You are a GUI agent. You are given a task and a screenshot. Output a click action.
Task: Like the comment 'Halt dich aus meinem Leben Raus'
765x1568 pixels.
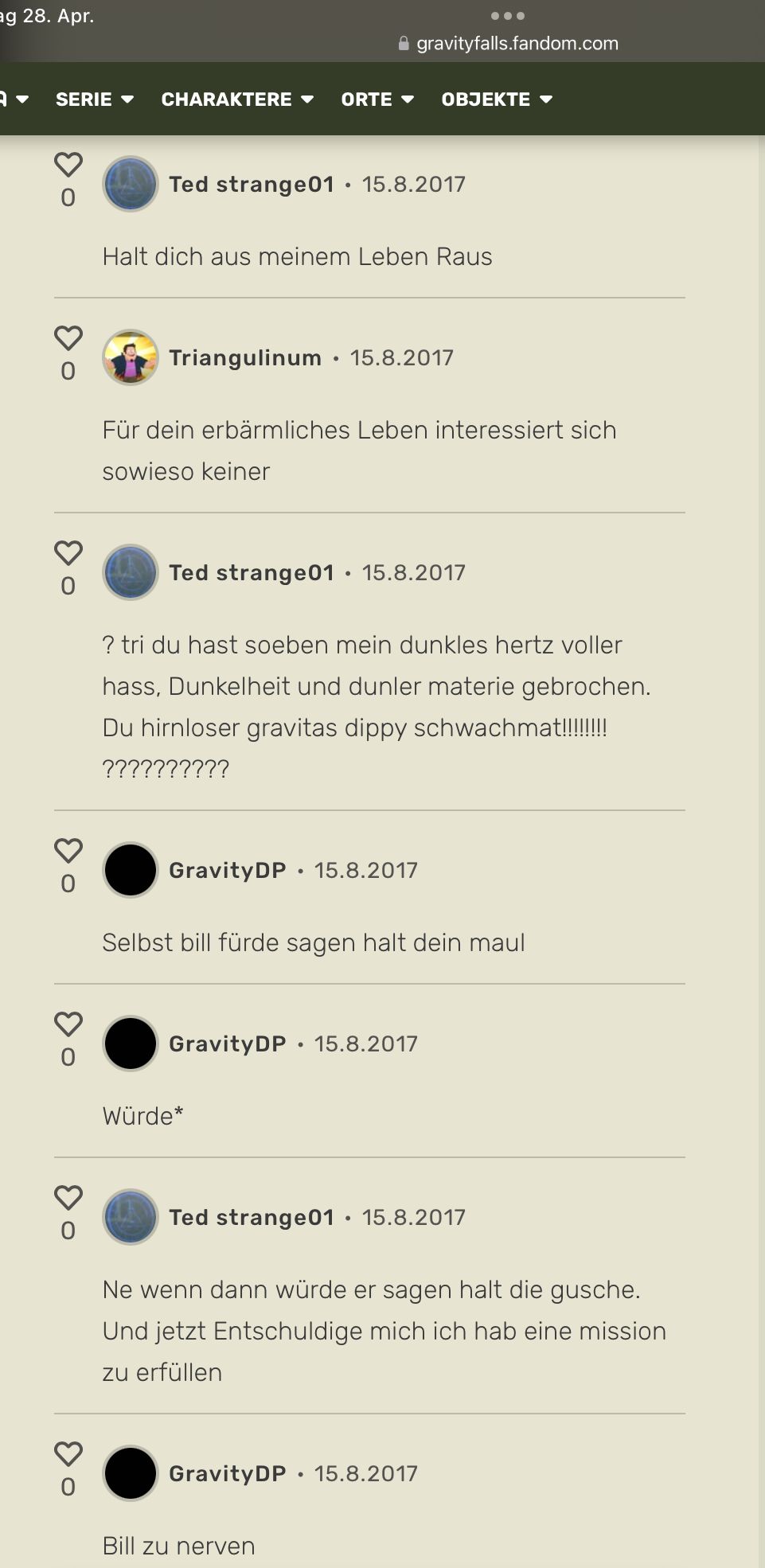[68, 165]
